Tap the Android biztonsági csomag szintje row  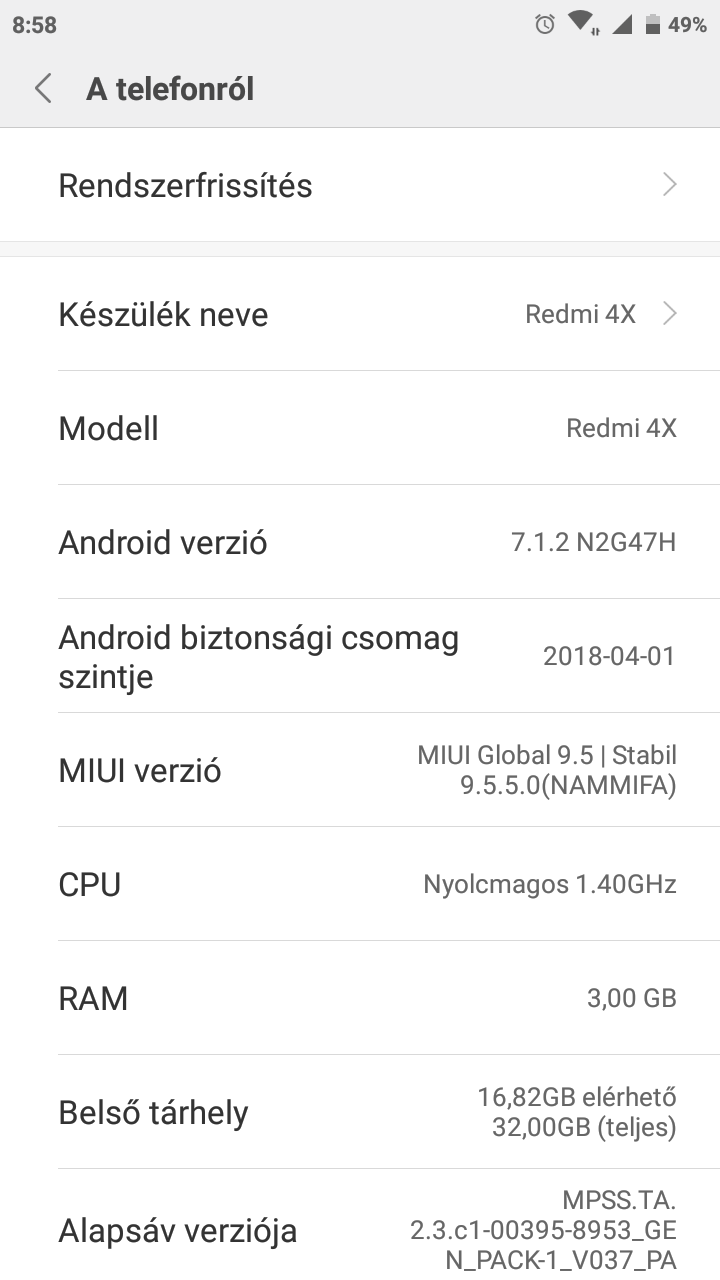click(x=360, y=656)
